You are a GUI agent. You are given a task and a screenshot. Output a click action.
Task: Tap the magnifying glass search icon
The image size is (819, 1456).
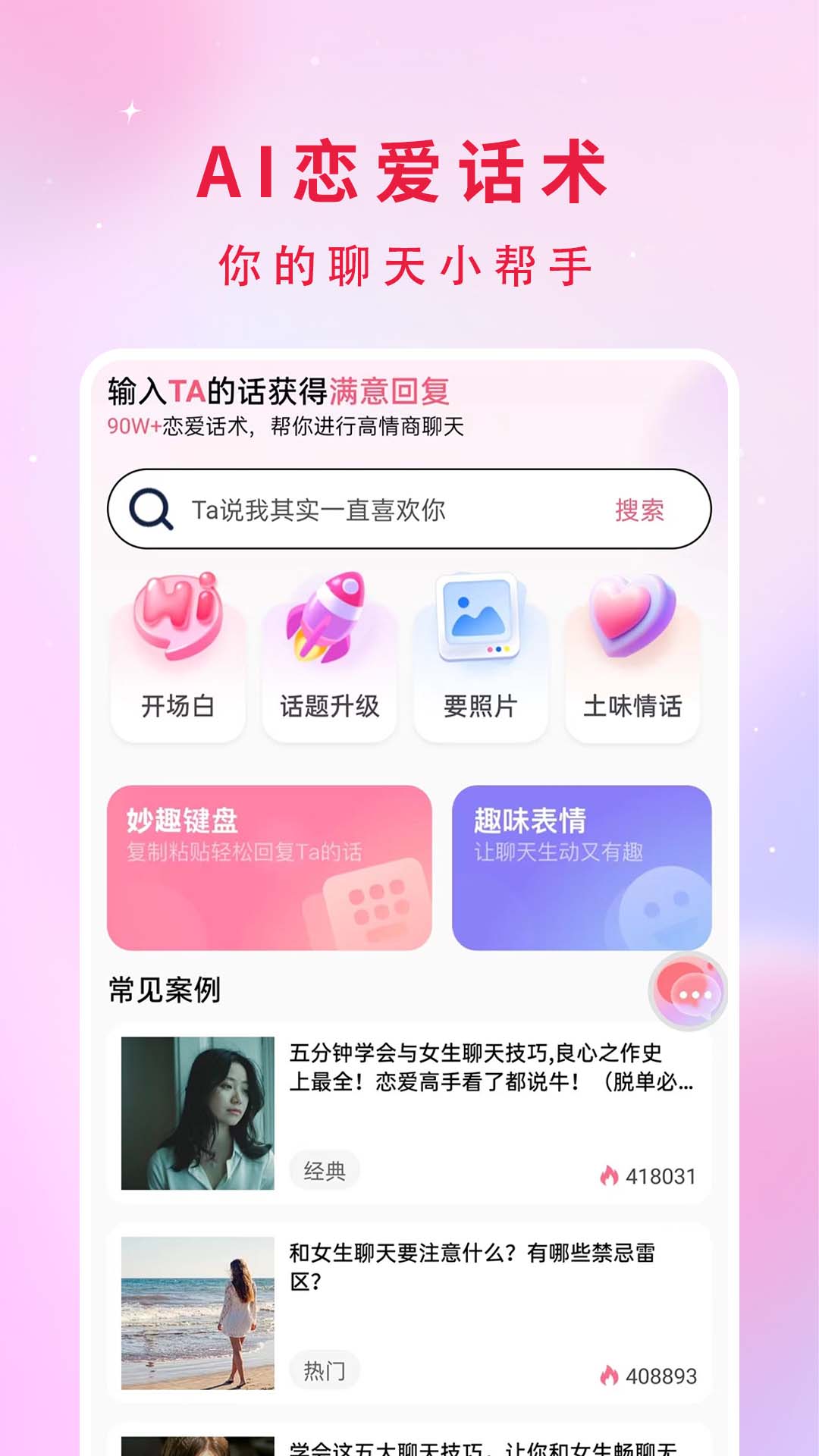coord(152,509)
